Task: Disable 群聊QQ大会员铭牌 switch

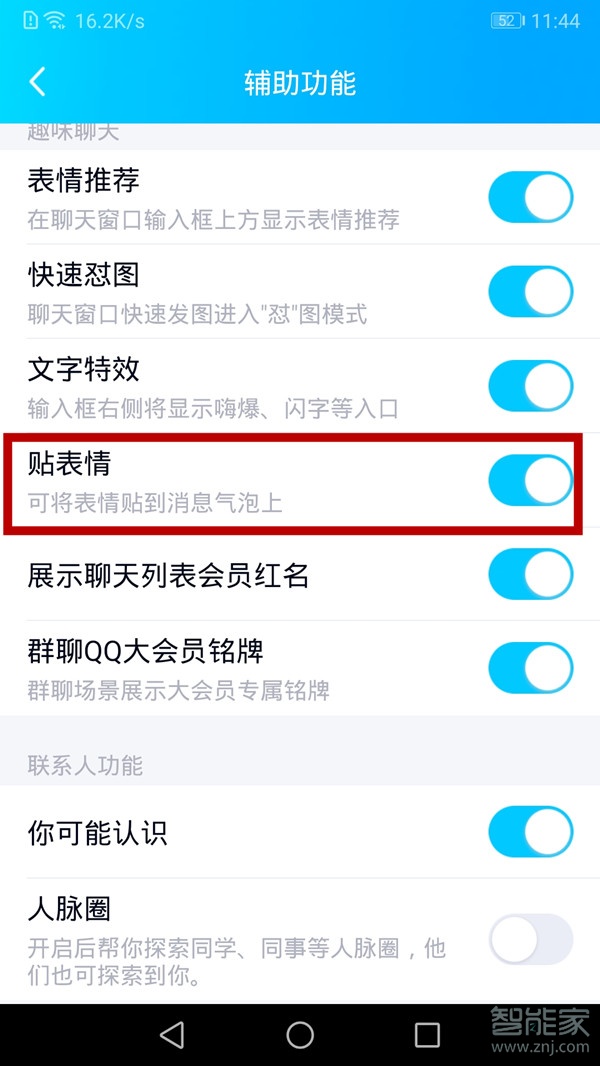Action: tap(530, 668)
